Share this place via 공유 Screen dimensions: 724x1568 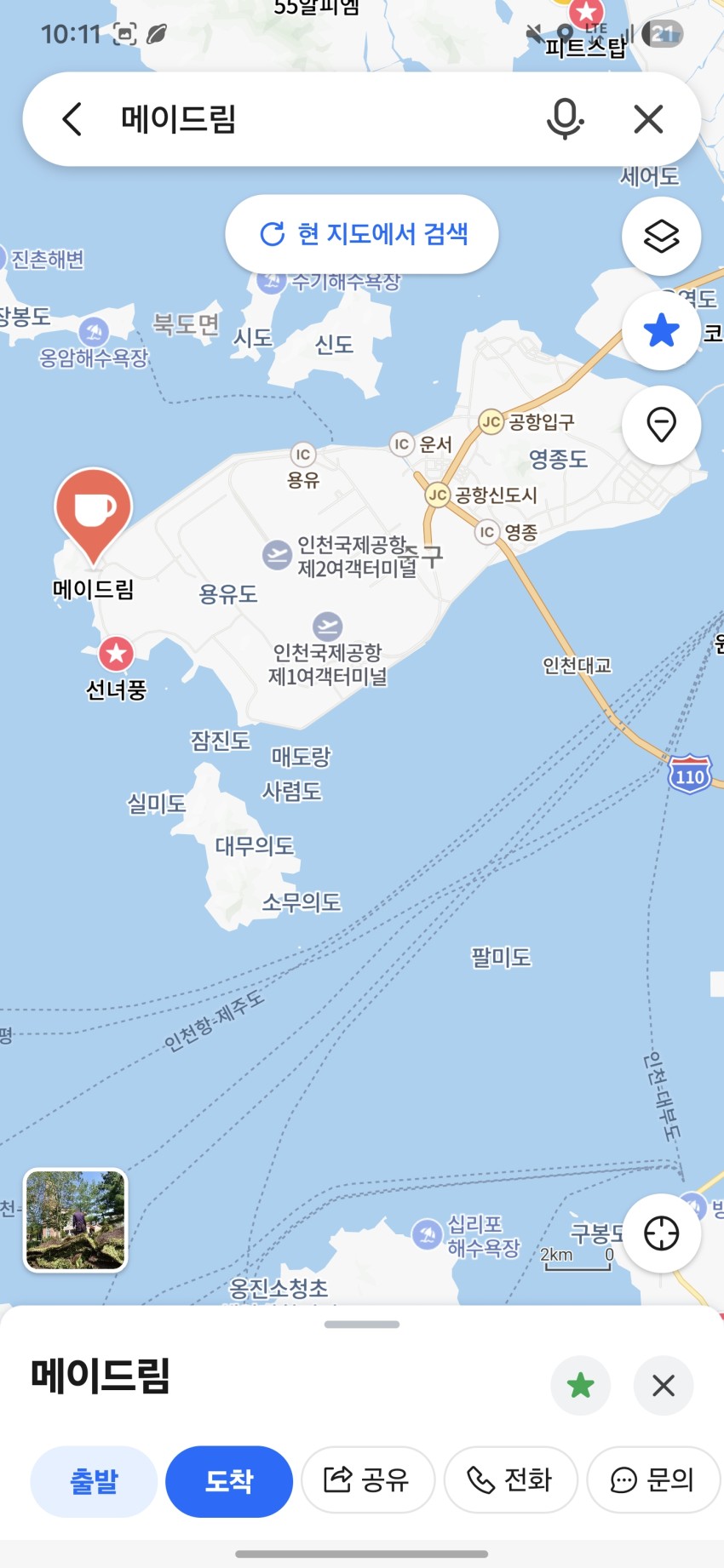(x=367, y=1480)
